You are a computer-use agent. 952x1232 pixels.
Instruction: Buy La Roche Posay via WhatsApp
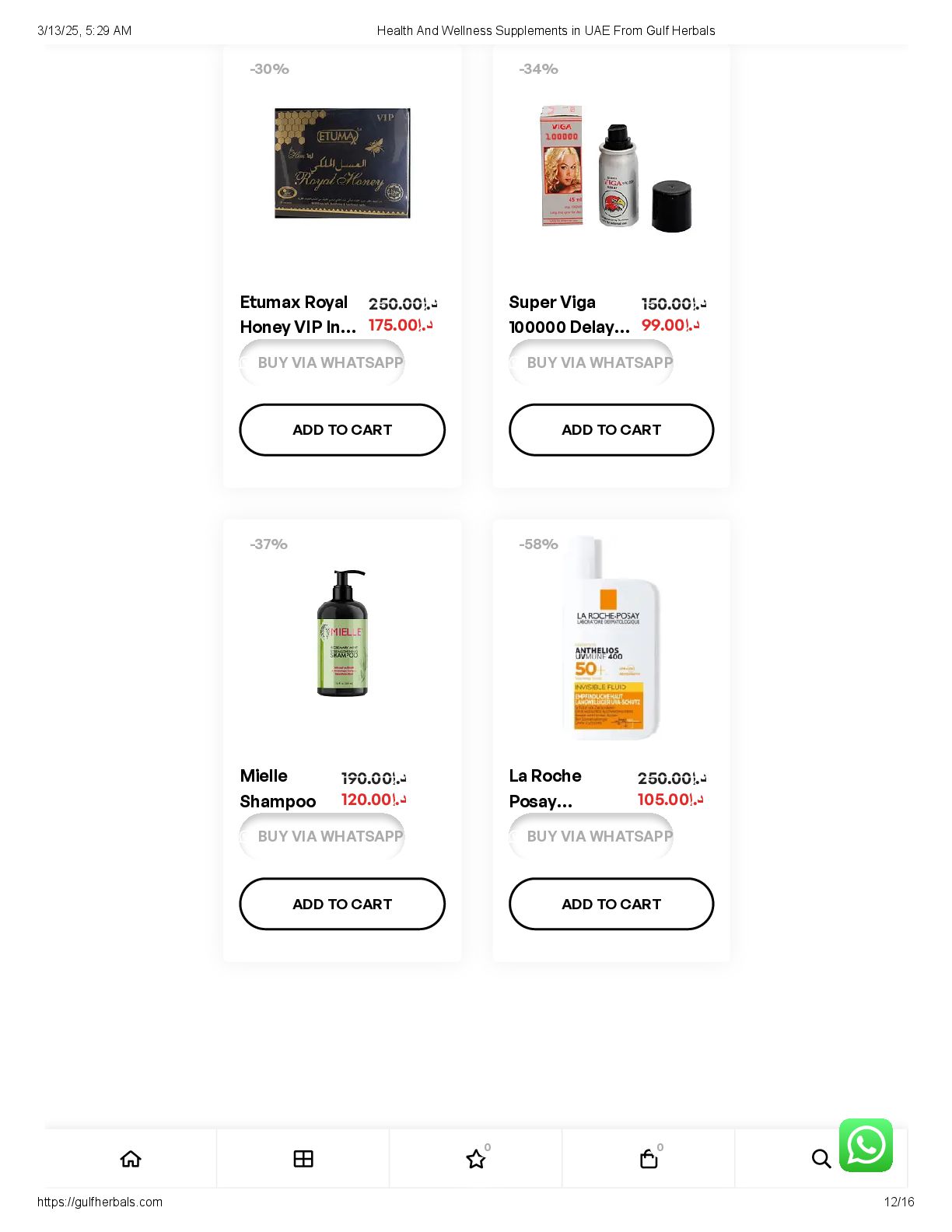(591, 836)
